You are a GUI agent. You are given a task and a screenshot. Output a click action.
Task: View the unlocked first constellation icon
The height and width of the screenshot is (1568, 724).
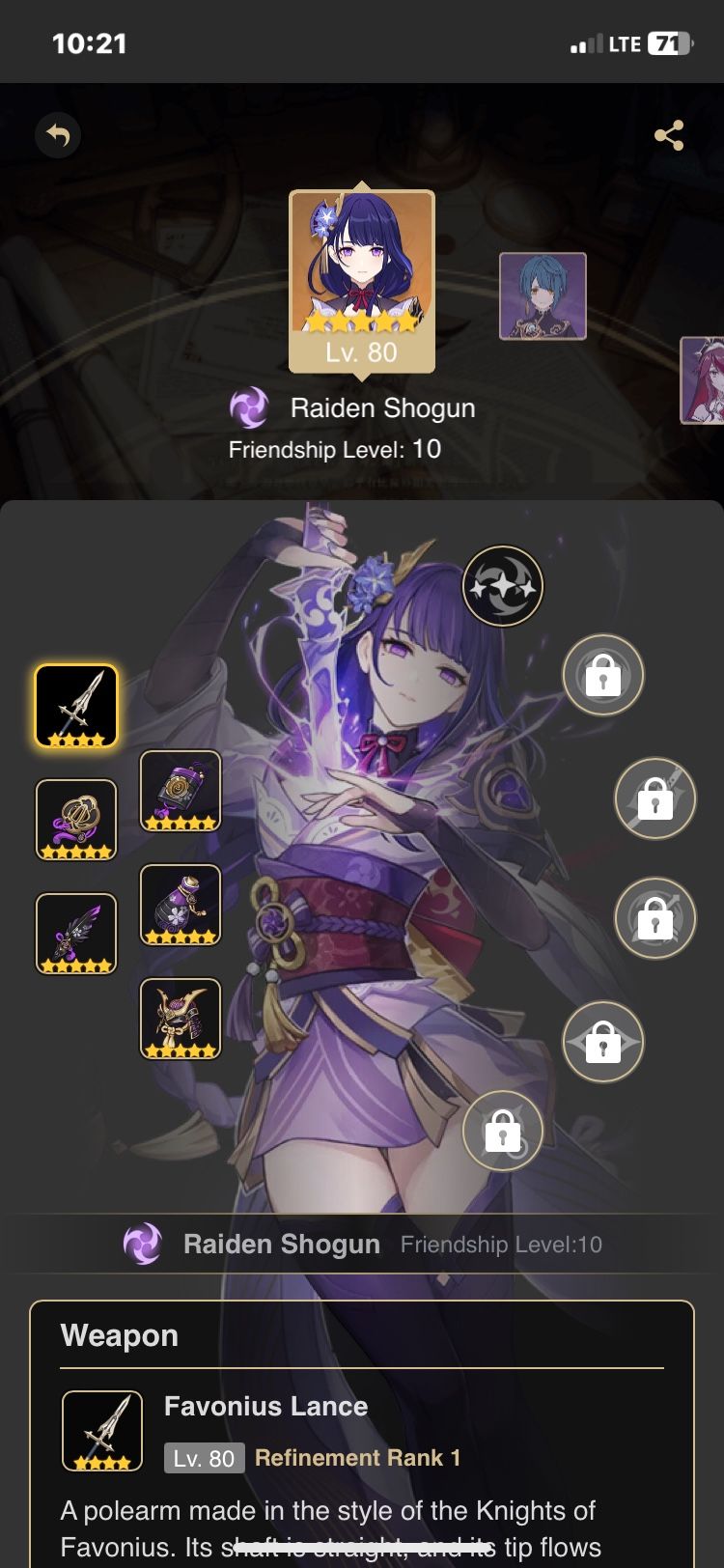tap(503, 586)
